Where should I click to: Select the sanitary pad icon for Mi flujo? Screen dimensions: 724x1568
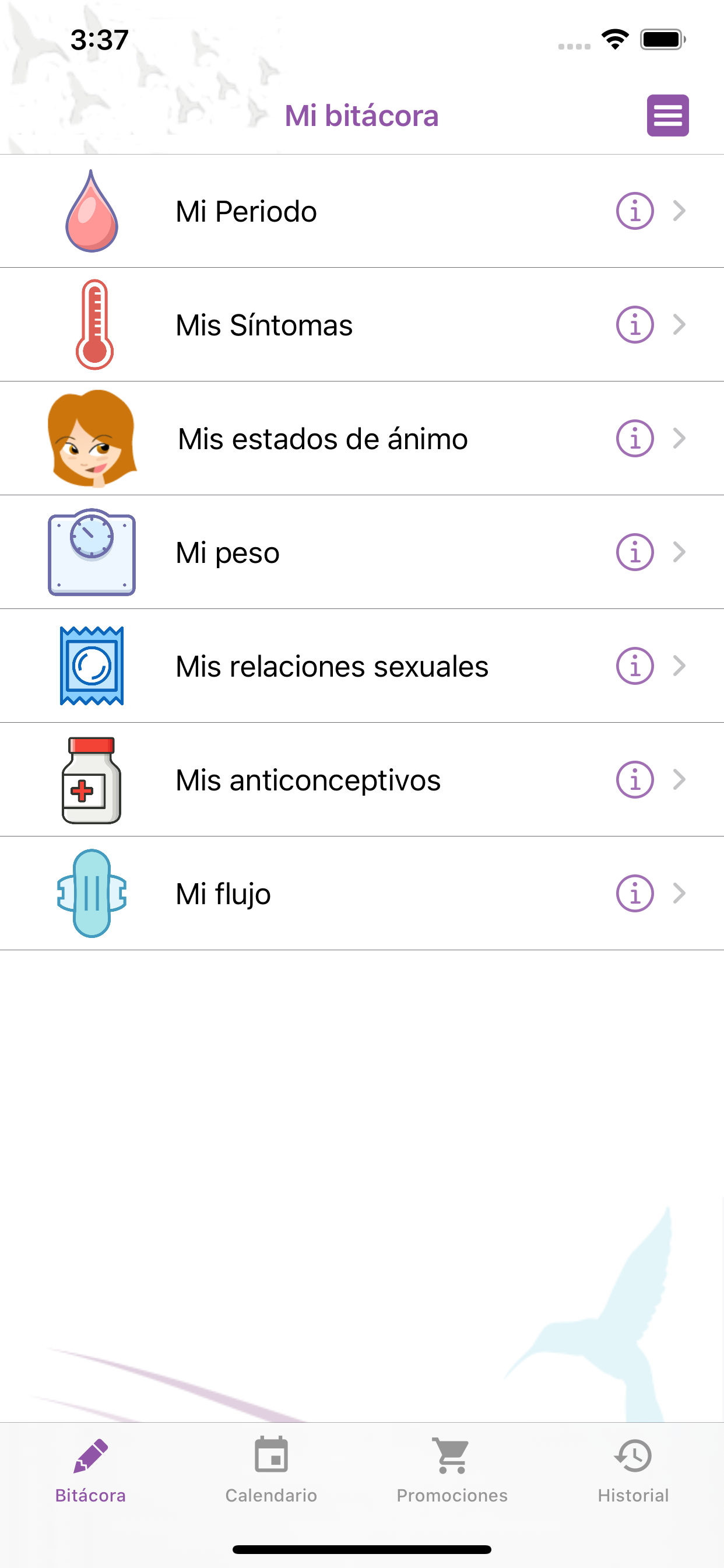pyautogui.click(x=92, y=893)
